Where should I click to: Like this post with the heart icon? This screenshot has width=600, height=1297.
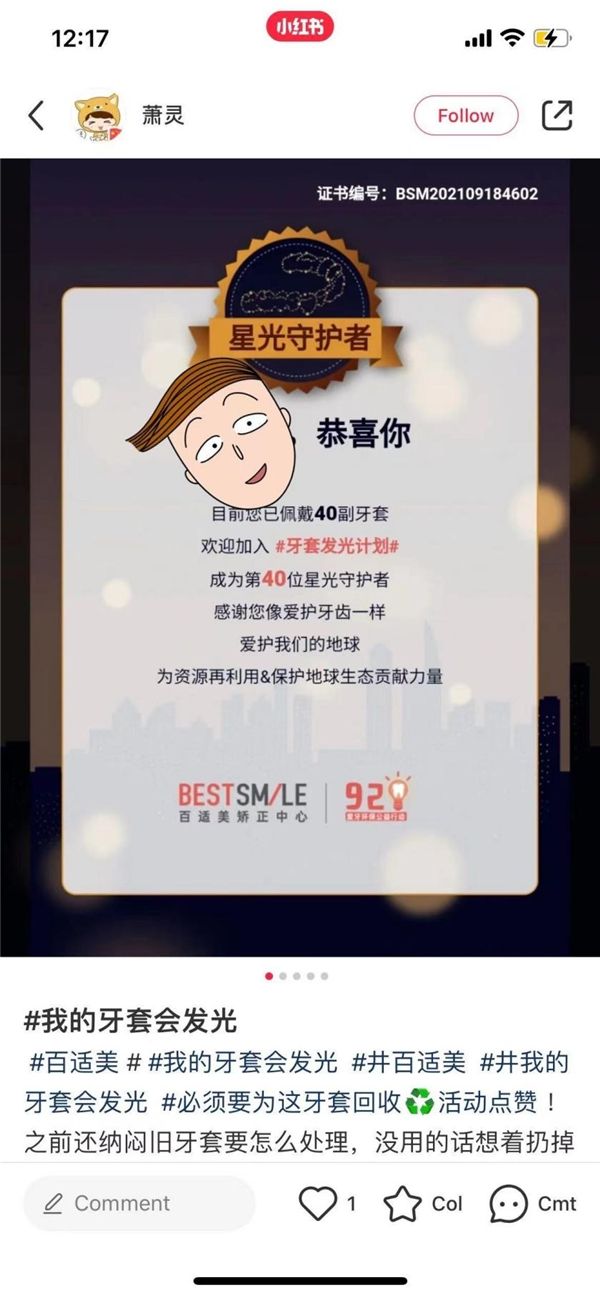(319, 1203)
